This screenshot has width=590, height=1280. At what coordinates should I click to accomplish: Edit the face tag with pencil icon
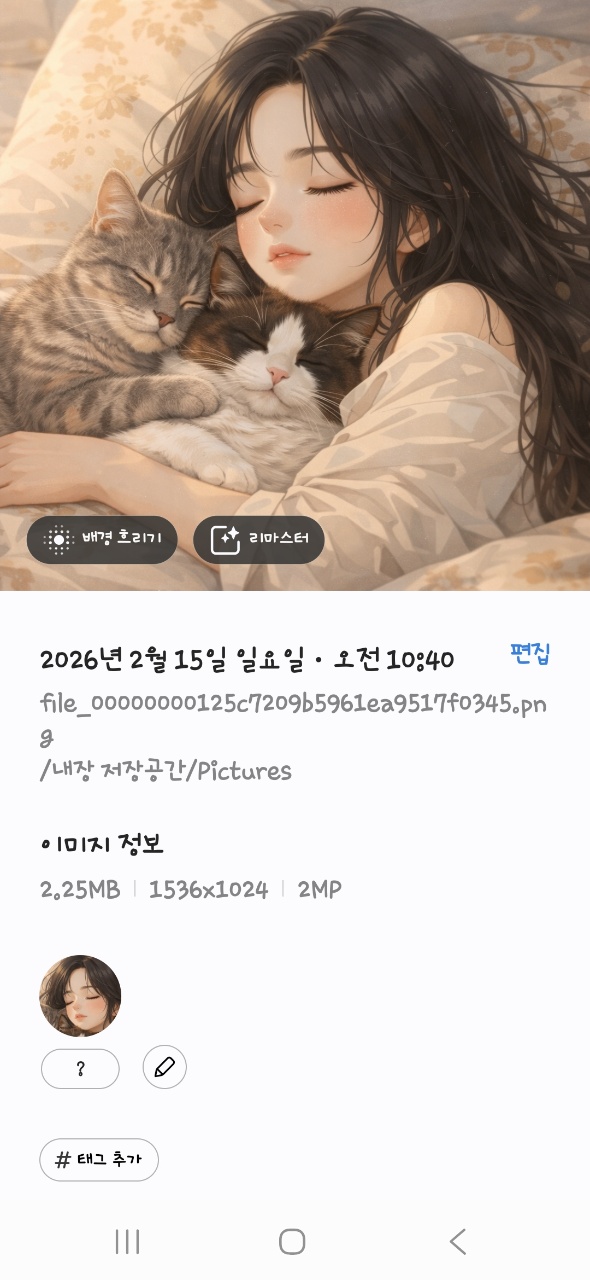(165, 1067)
